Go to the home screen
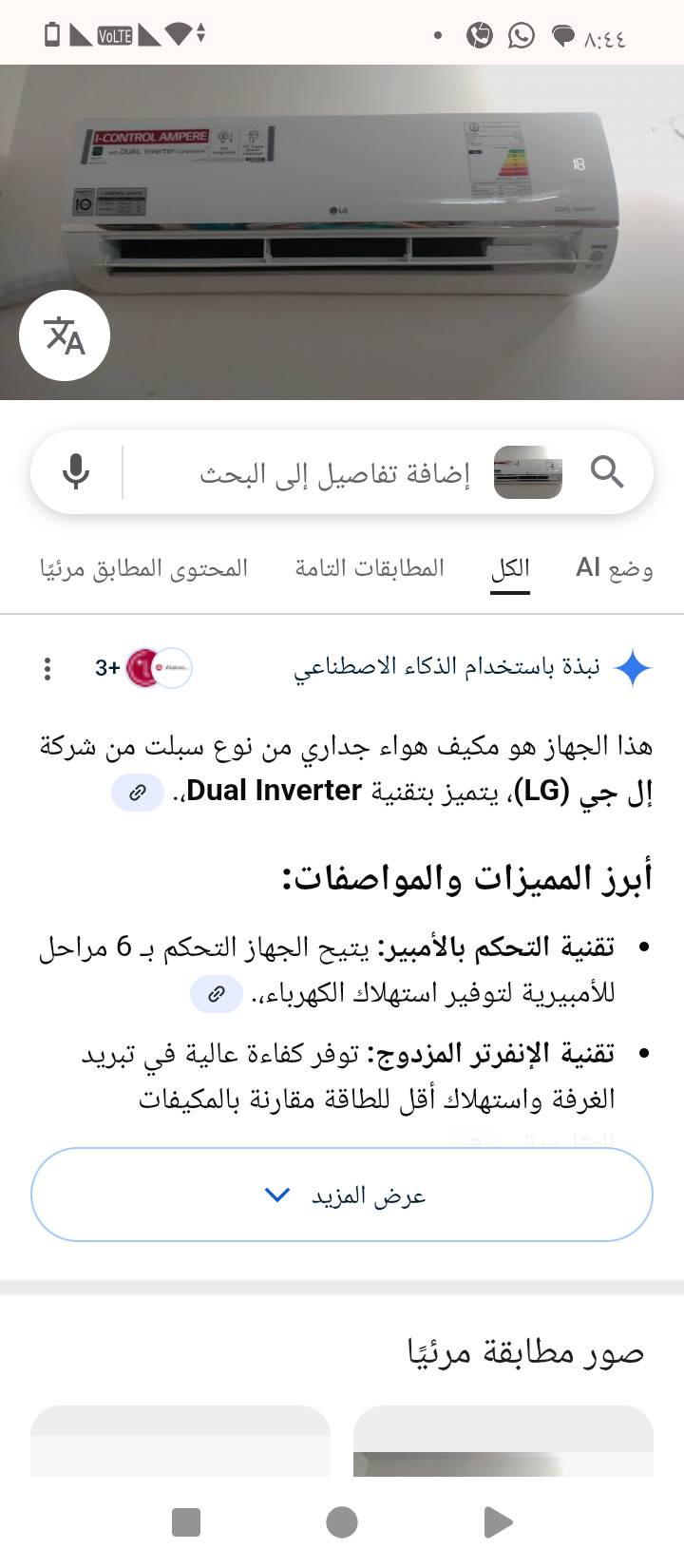 point(342,1521)
